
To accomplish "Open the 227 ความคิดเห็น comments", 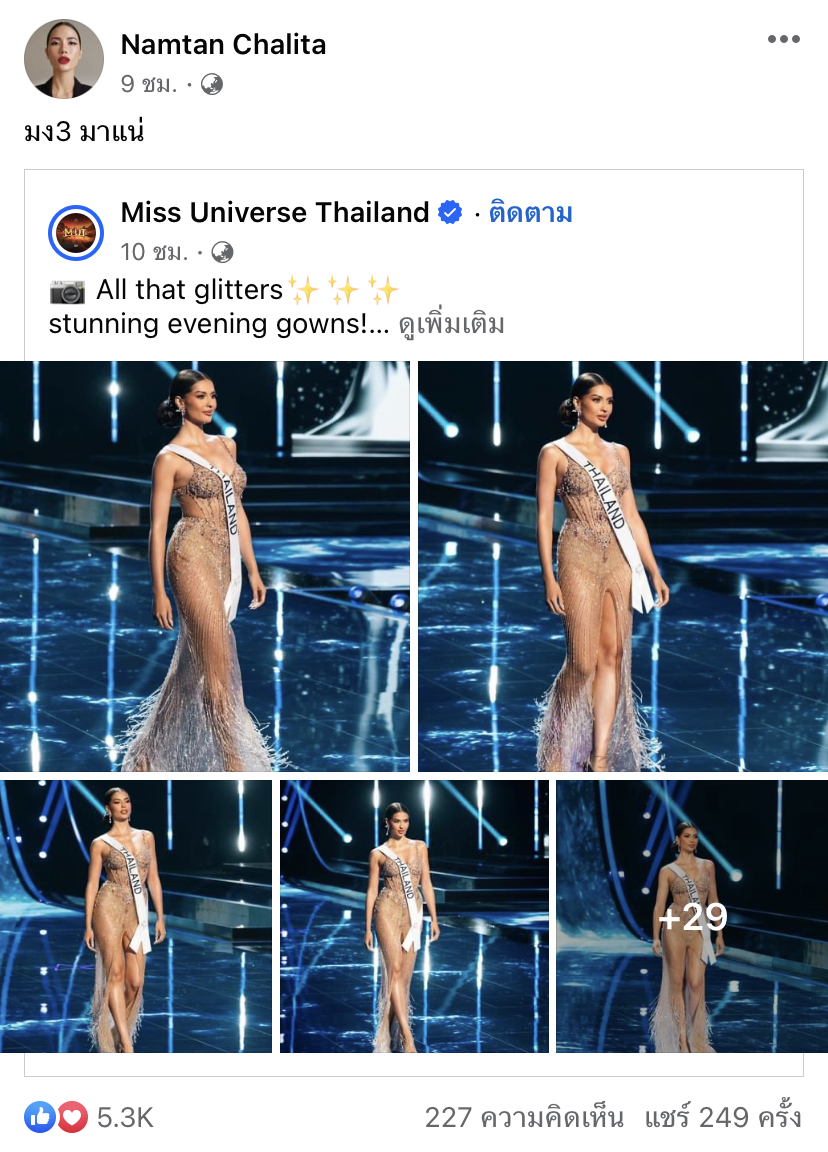I will 524,1117.
